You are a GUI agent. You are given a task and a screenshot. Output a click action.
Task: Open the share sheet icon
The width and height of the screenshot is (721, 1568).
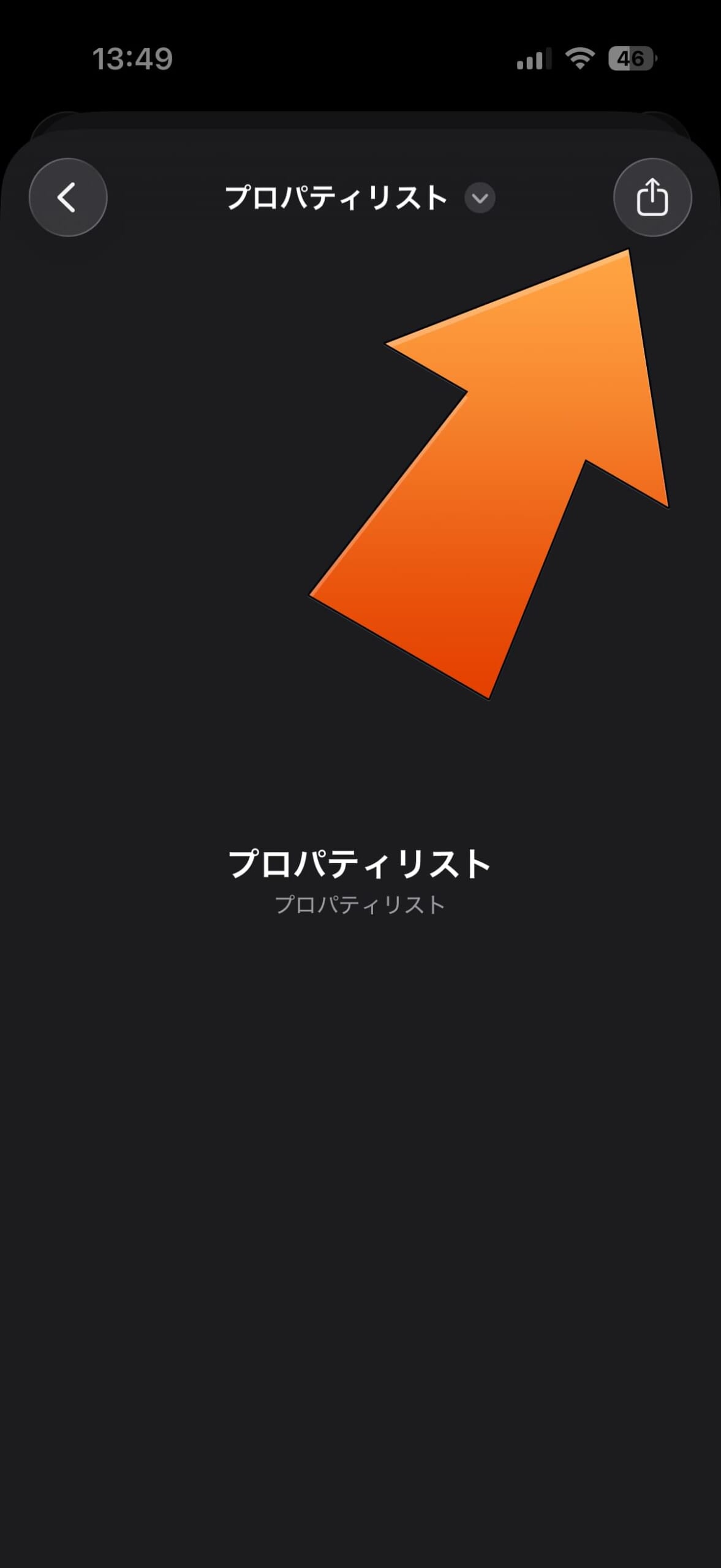click(x=652, y=197)
